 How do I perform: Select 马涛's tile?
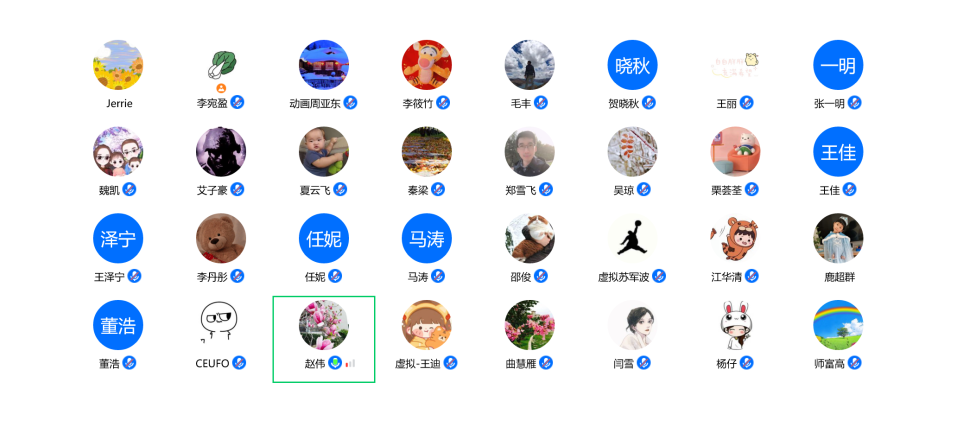(427, 238)
